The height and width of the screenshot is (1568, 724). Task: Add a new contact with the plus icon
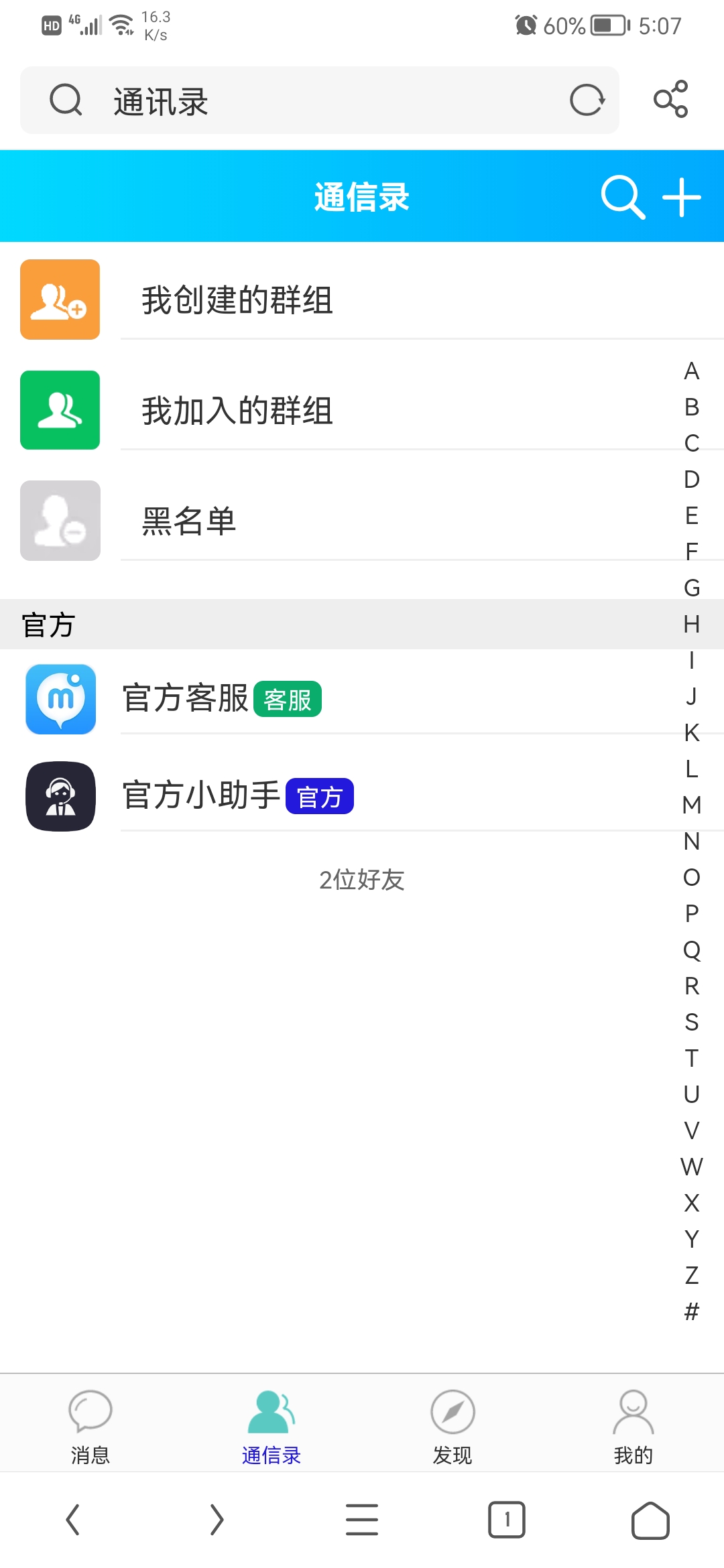pos(682,197)
